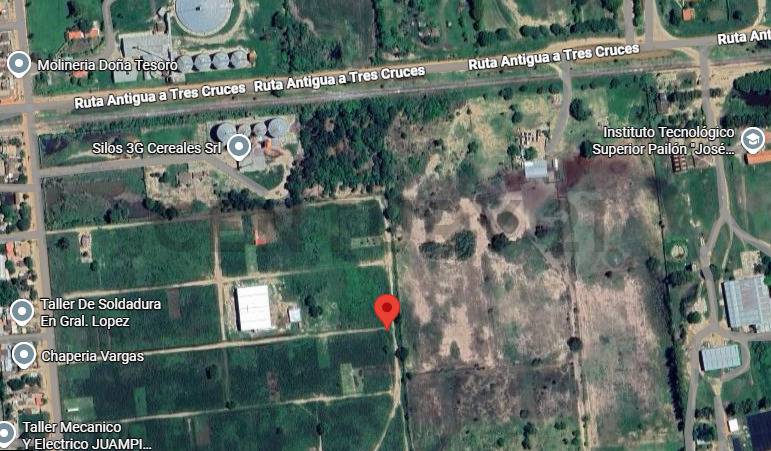
Task: Open Silos 3G Cereales Srl marker
Action: tap(238, 148)
